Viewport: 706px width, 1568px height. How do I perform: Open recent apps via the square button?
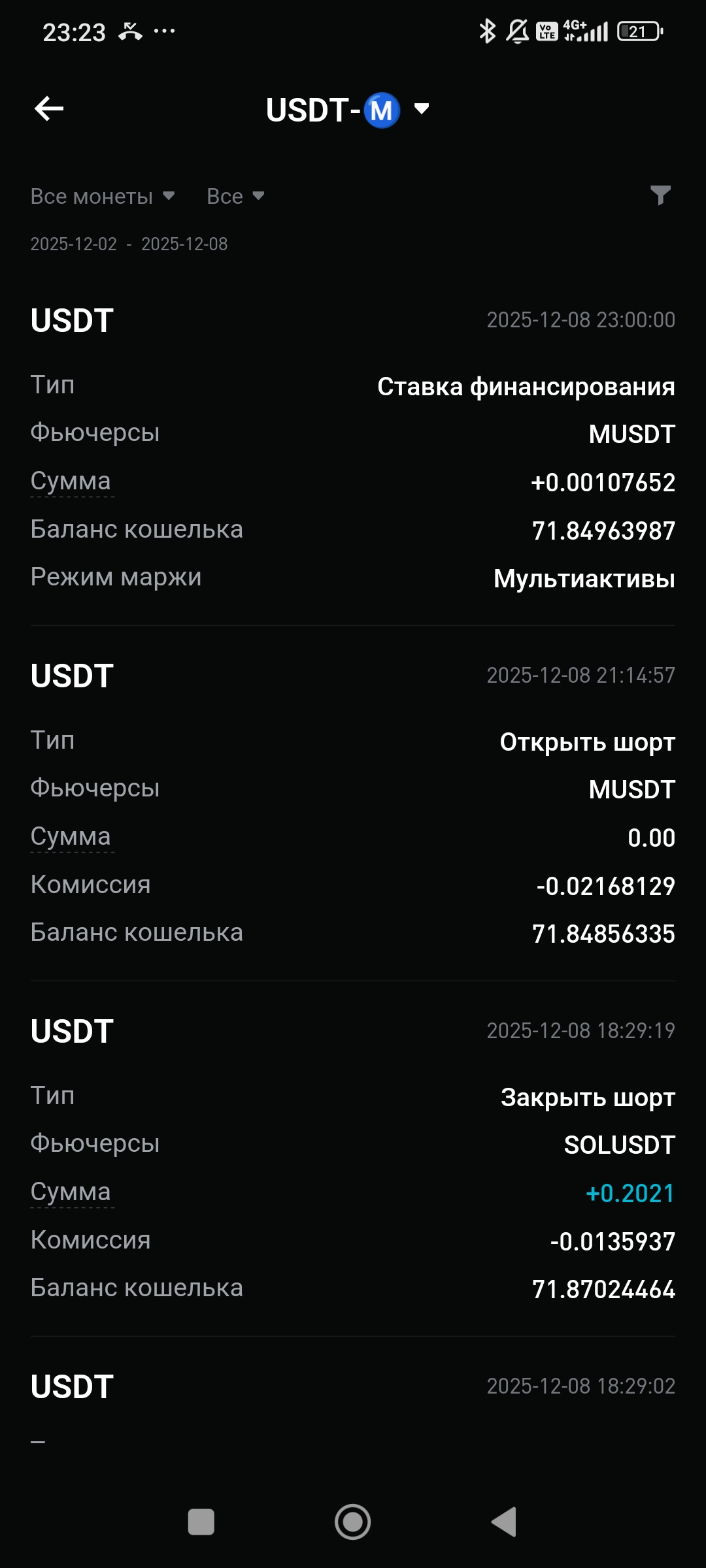coord(201,1522)
